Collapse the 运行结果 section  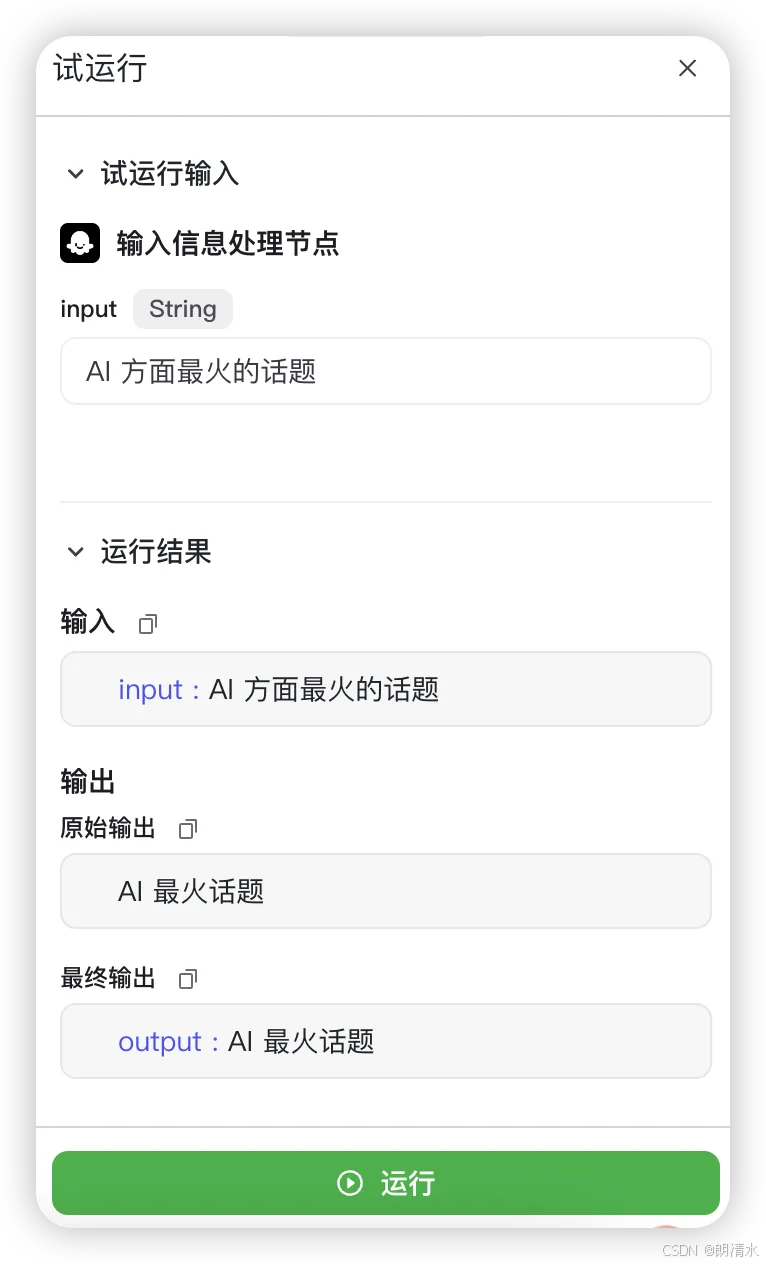(75, 552)
